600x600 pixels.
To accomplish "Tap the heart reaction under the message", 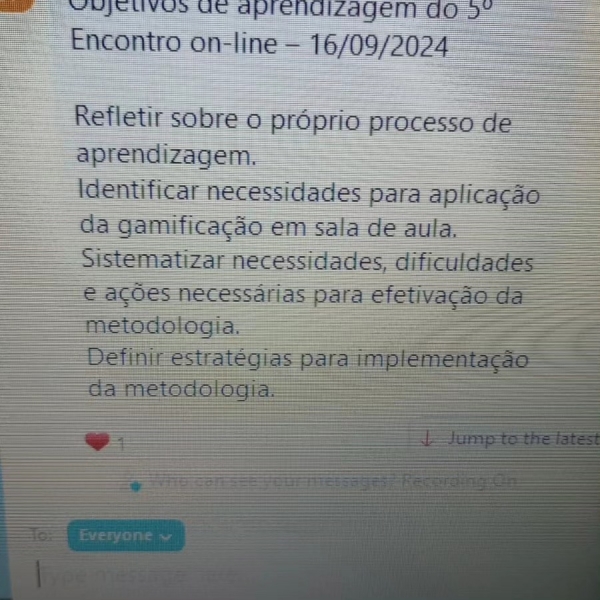I will tap(97, 441).
